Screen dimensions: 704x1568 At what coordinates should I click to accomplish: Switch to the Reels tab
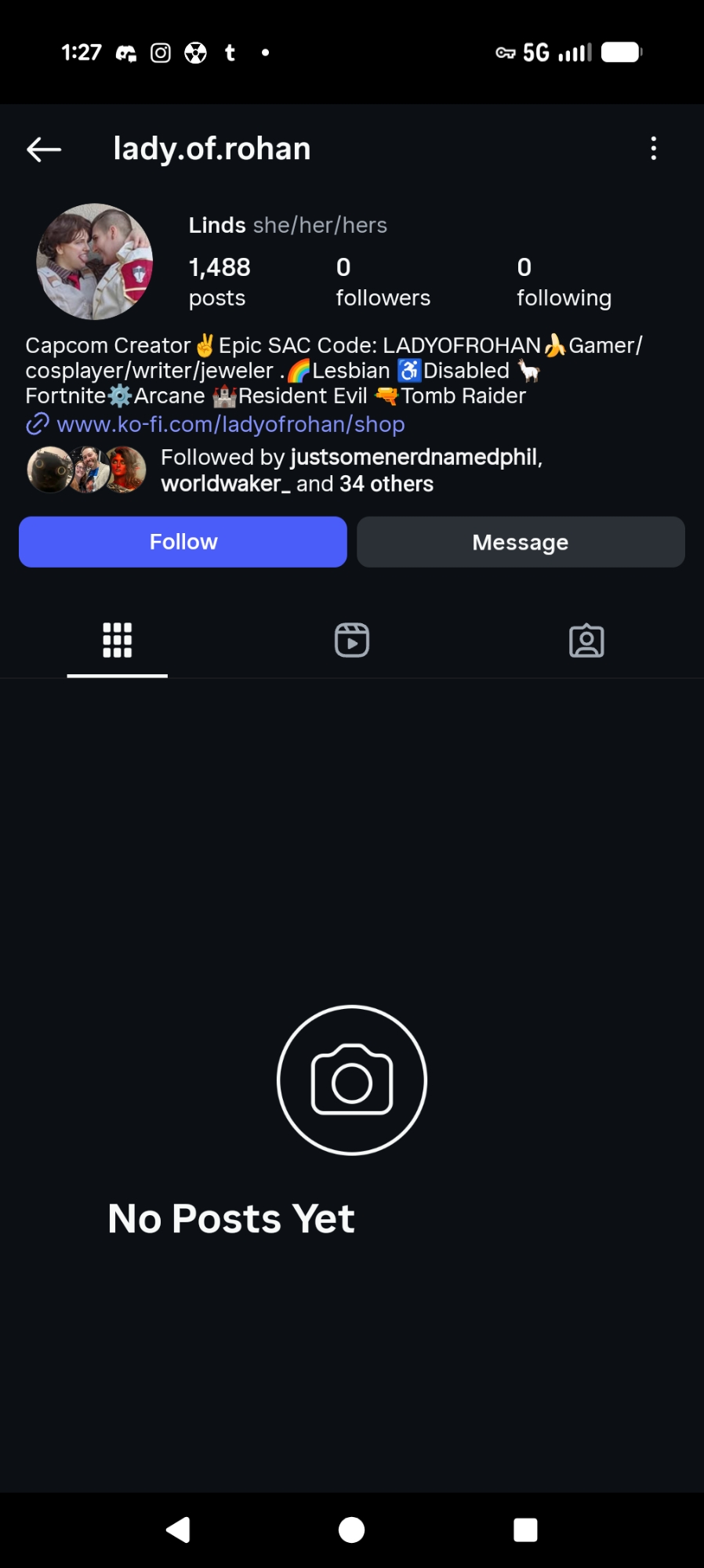tap(352, 641)
